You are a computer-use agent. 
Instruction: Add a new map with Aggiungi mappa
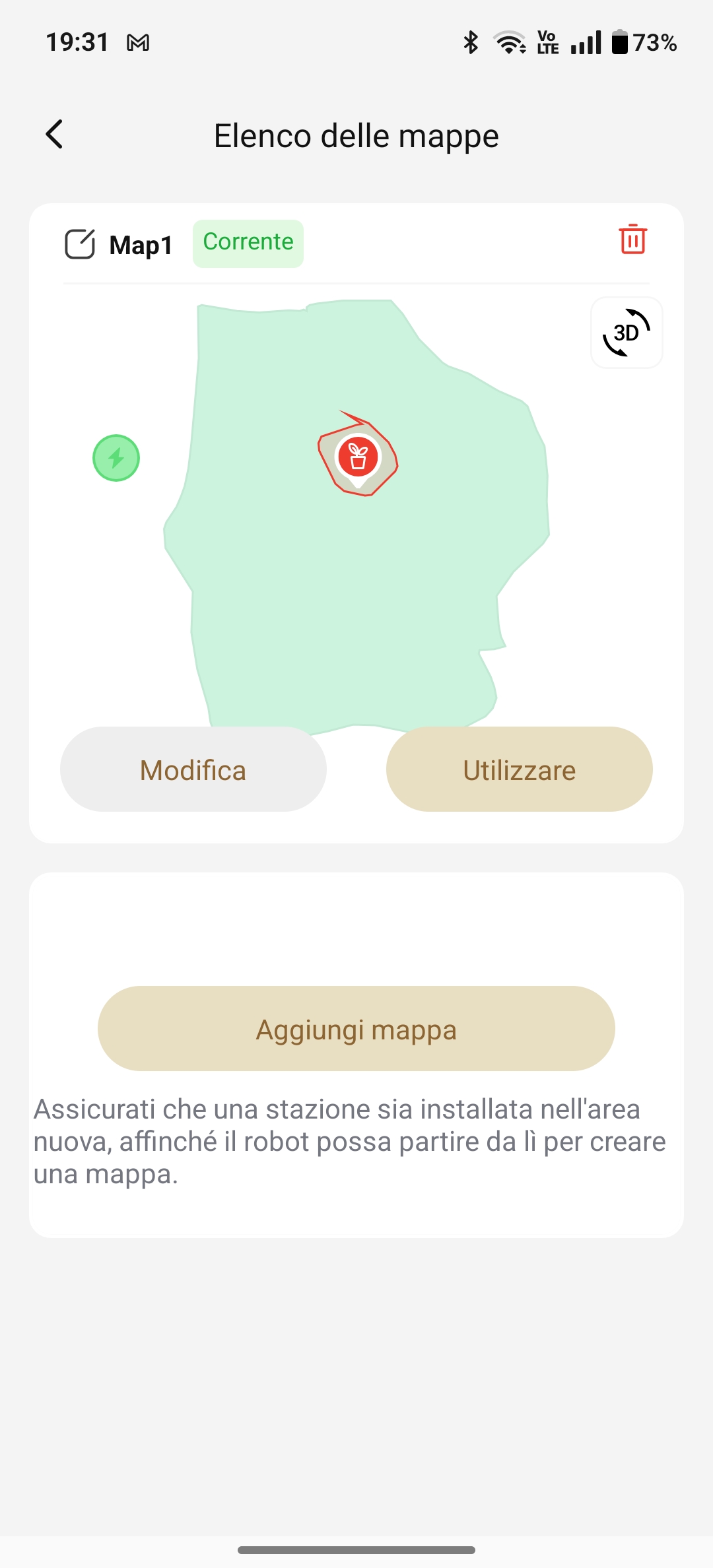[x=356, y=1029]
